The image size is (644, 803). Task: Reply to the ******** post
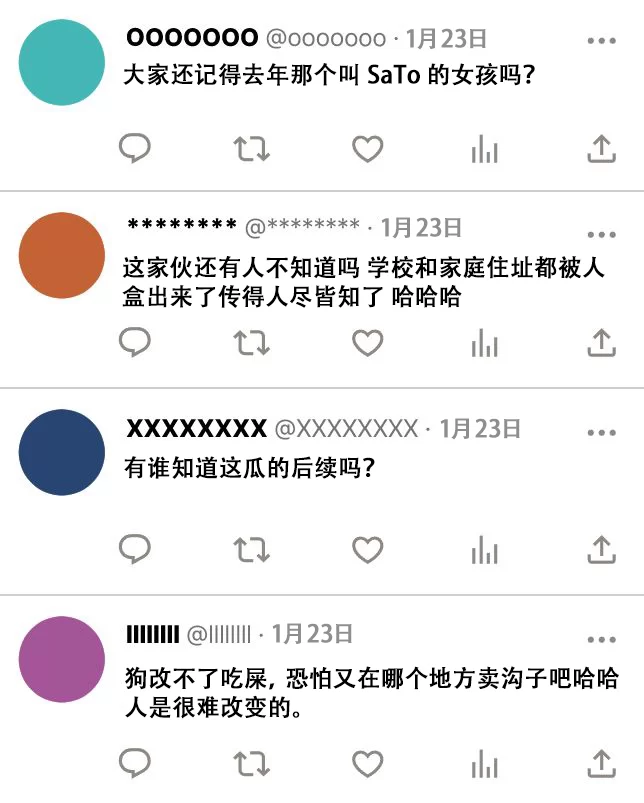click(x=135, y=343)
